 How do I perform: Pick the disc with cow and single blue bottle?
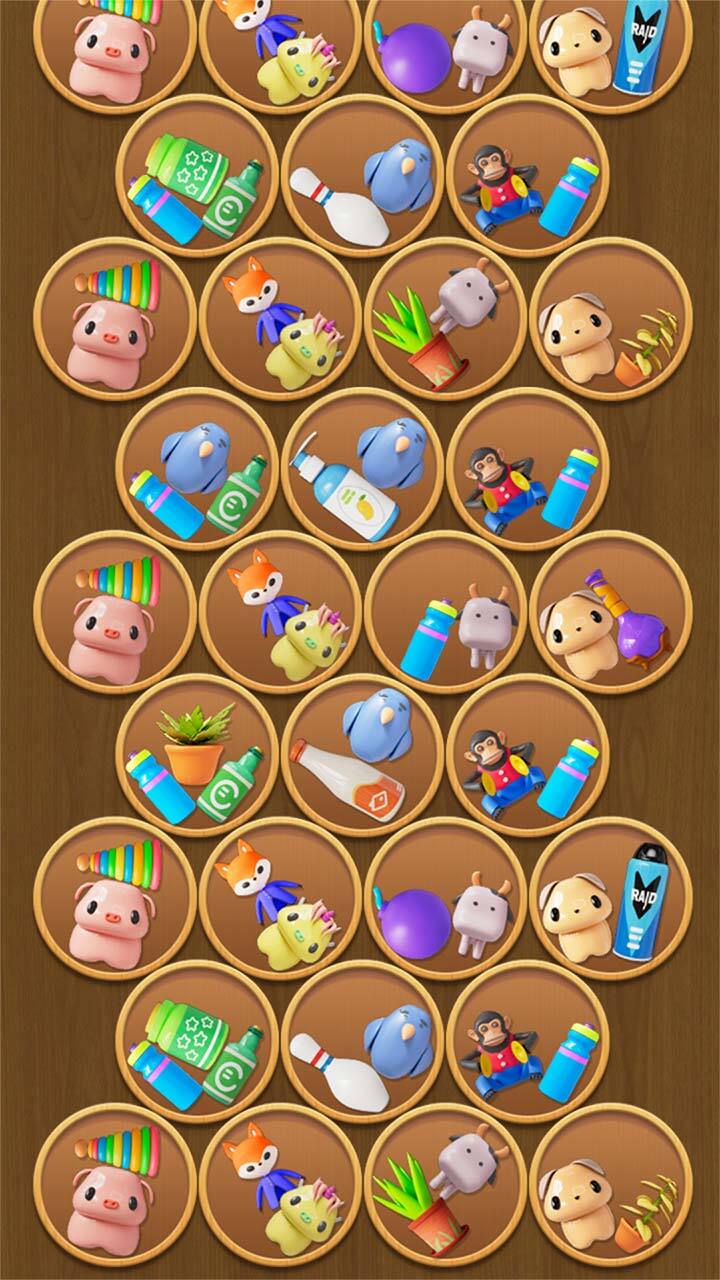click(445, 612)
